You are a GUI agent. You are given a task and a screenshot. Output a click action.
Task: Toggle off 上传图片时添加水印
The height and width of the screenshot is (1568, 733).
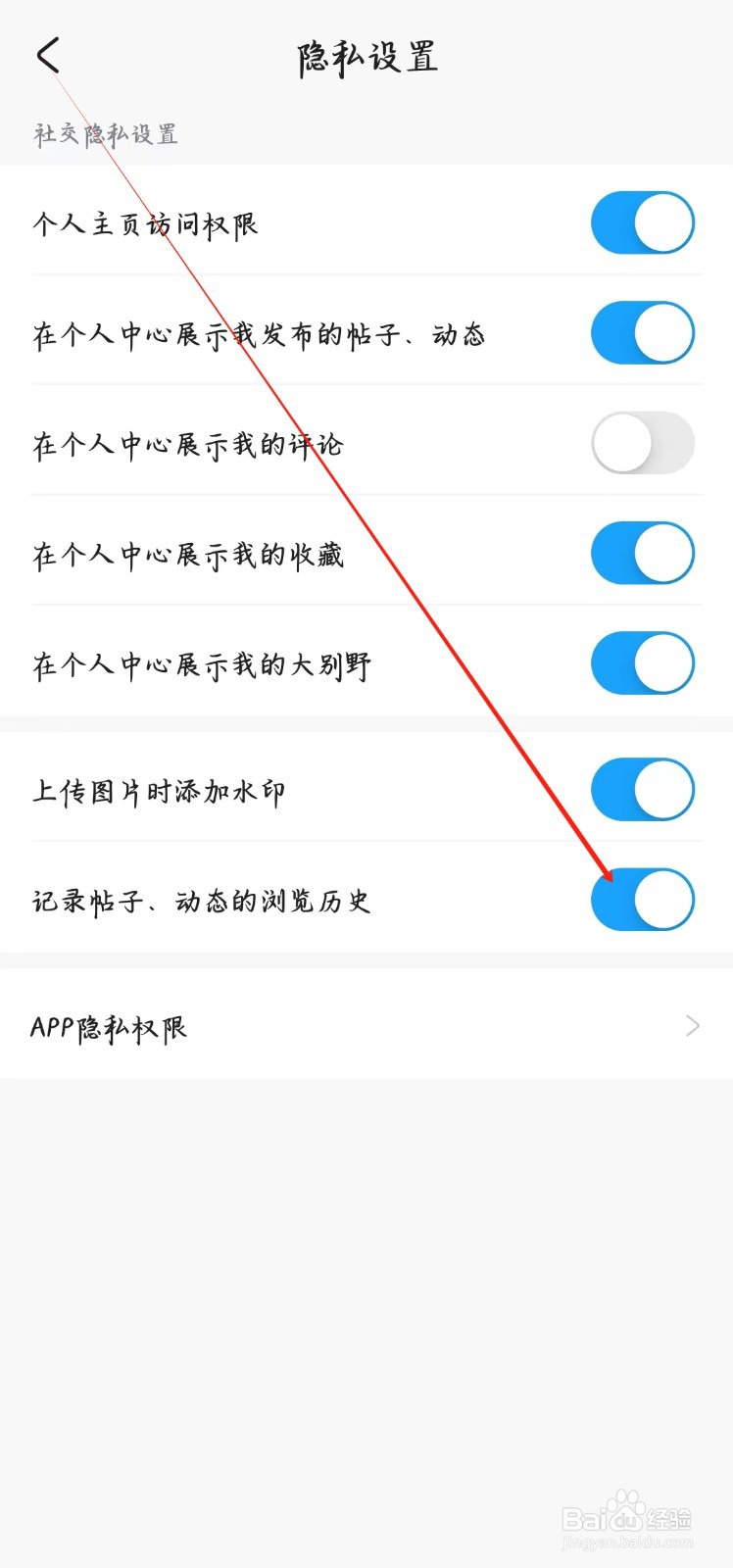point(643,790)
